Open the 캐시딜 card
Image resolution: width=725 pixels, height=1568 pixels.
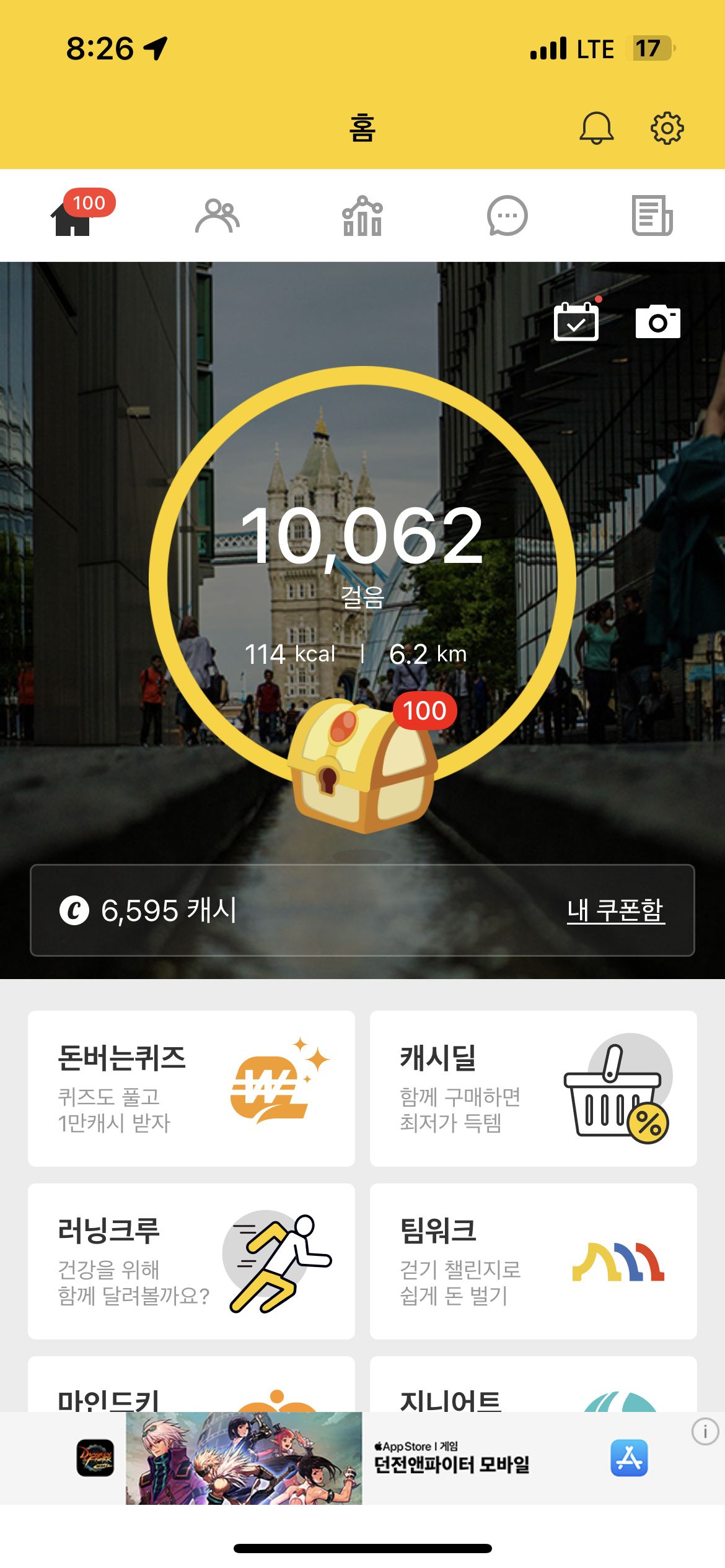click(x=533, y=1088)
